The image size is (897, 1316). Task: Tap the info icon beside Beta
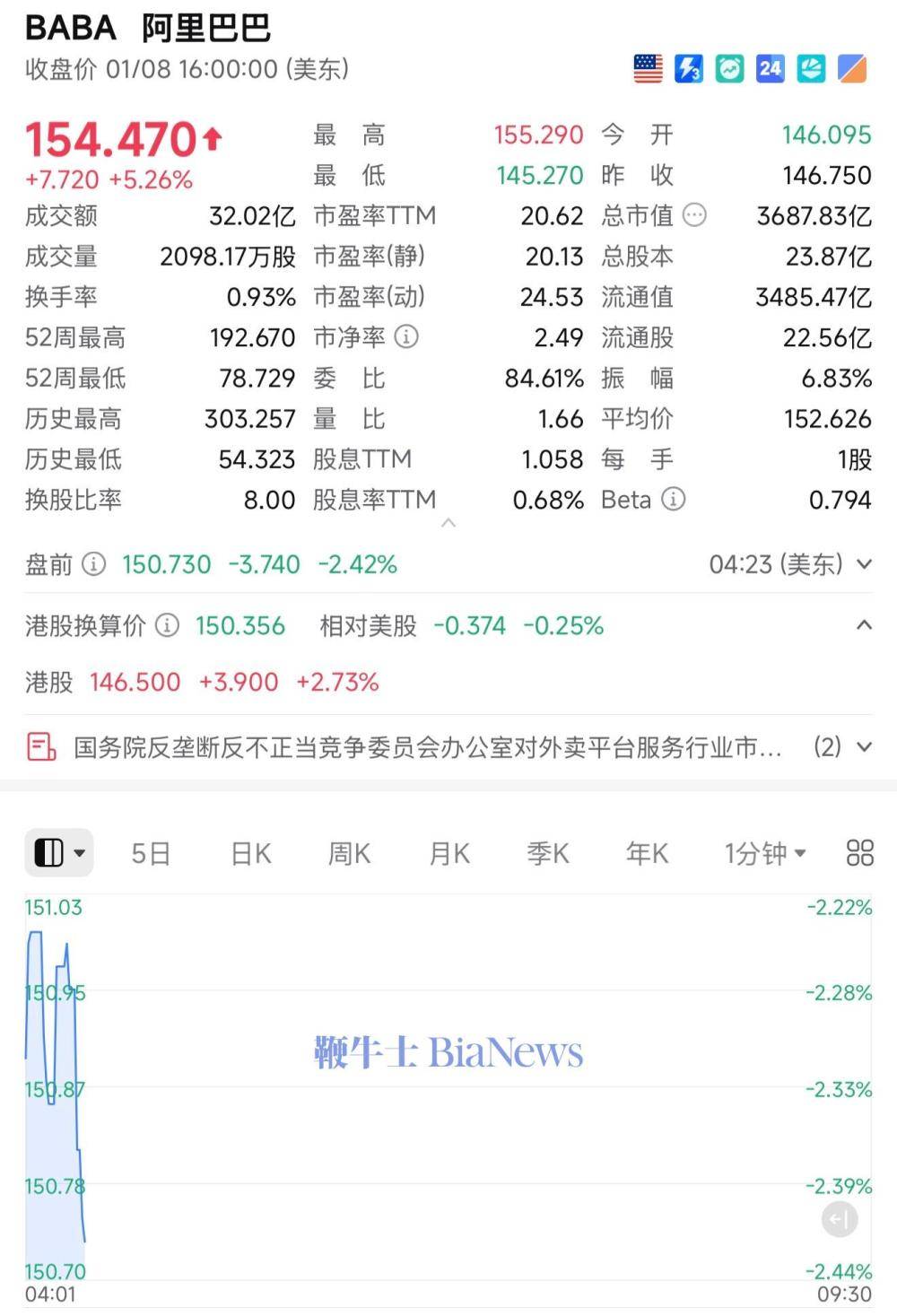tap(673, 500)
